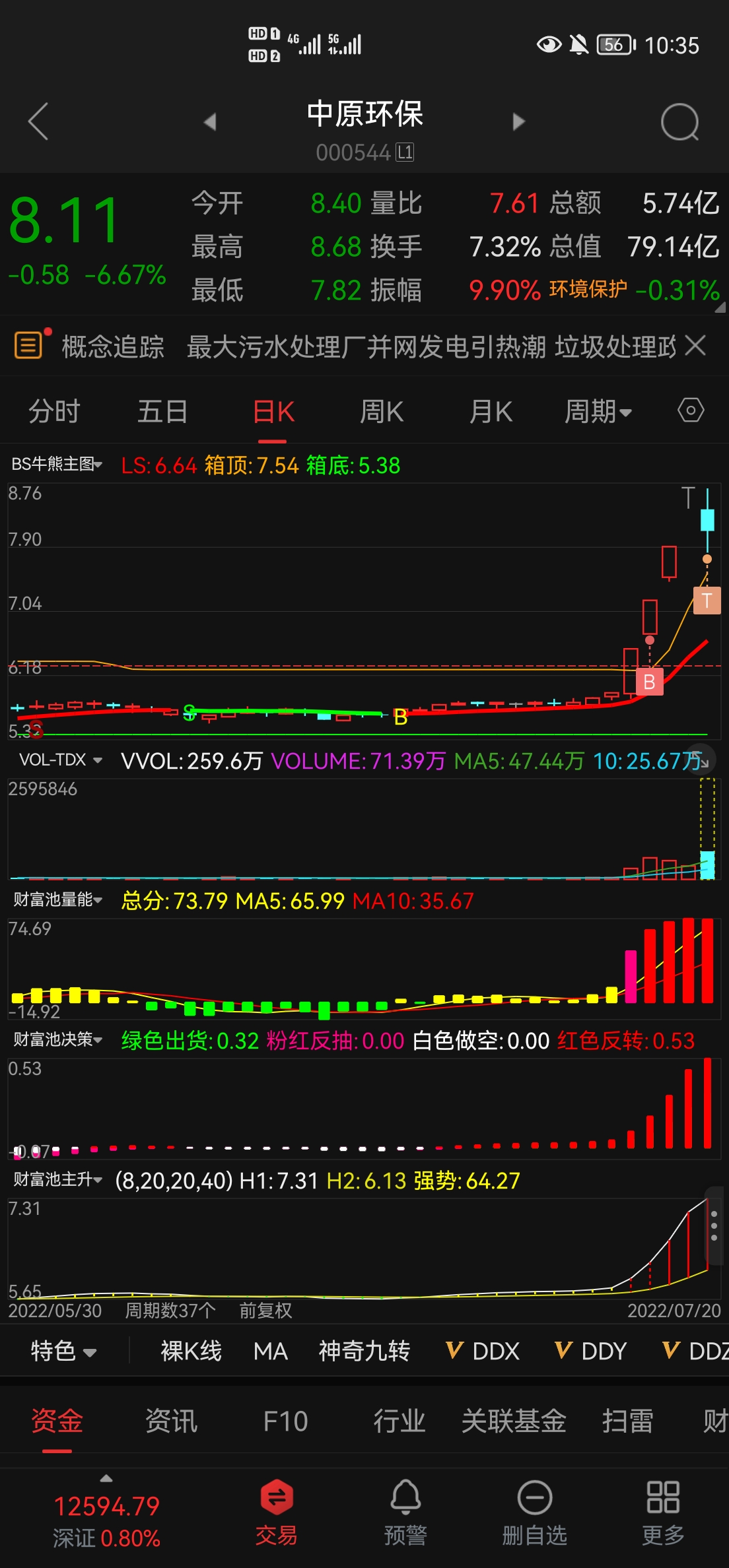Open the F10 company info tab
Viewport: 729px width, 1568px height.
click(x=285, y=1421)
